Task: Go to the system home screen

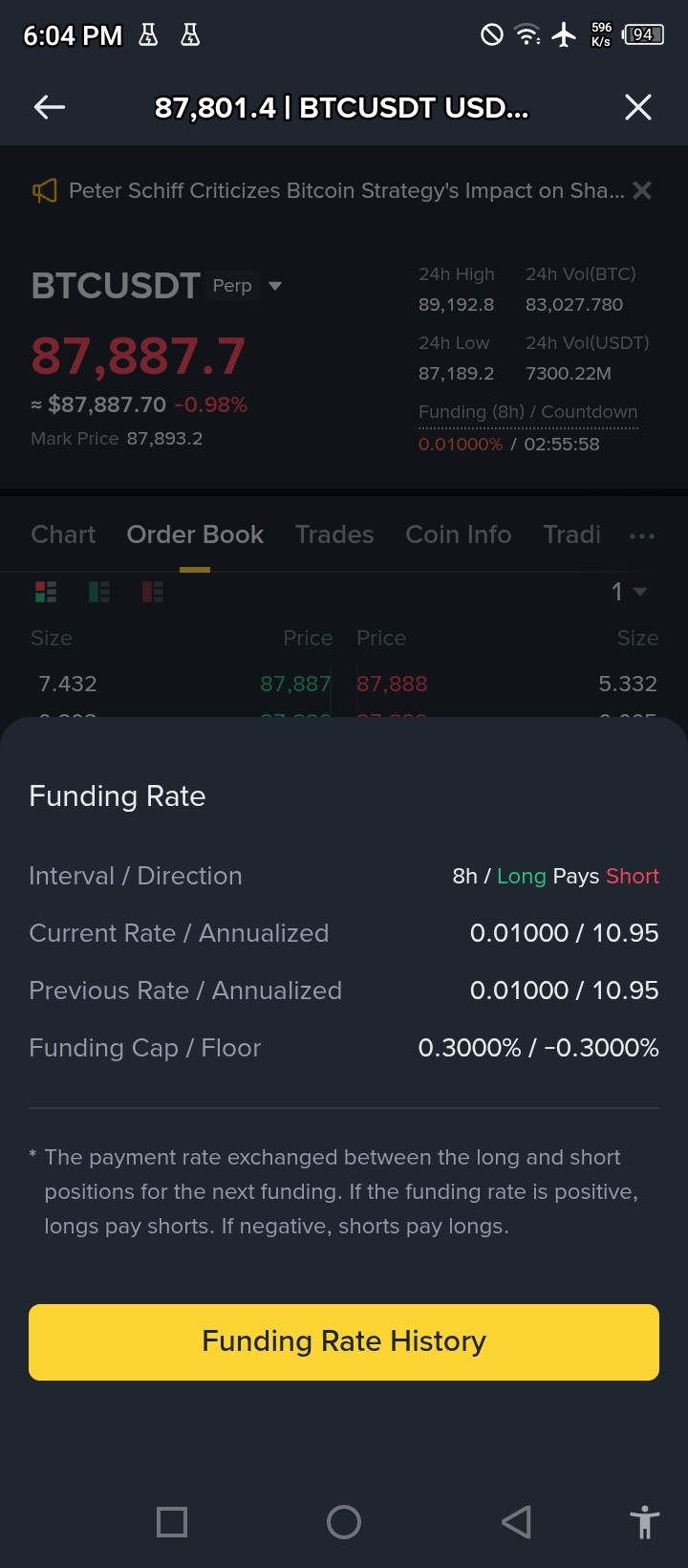Action: (x=344, y=1521)
